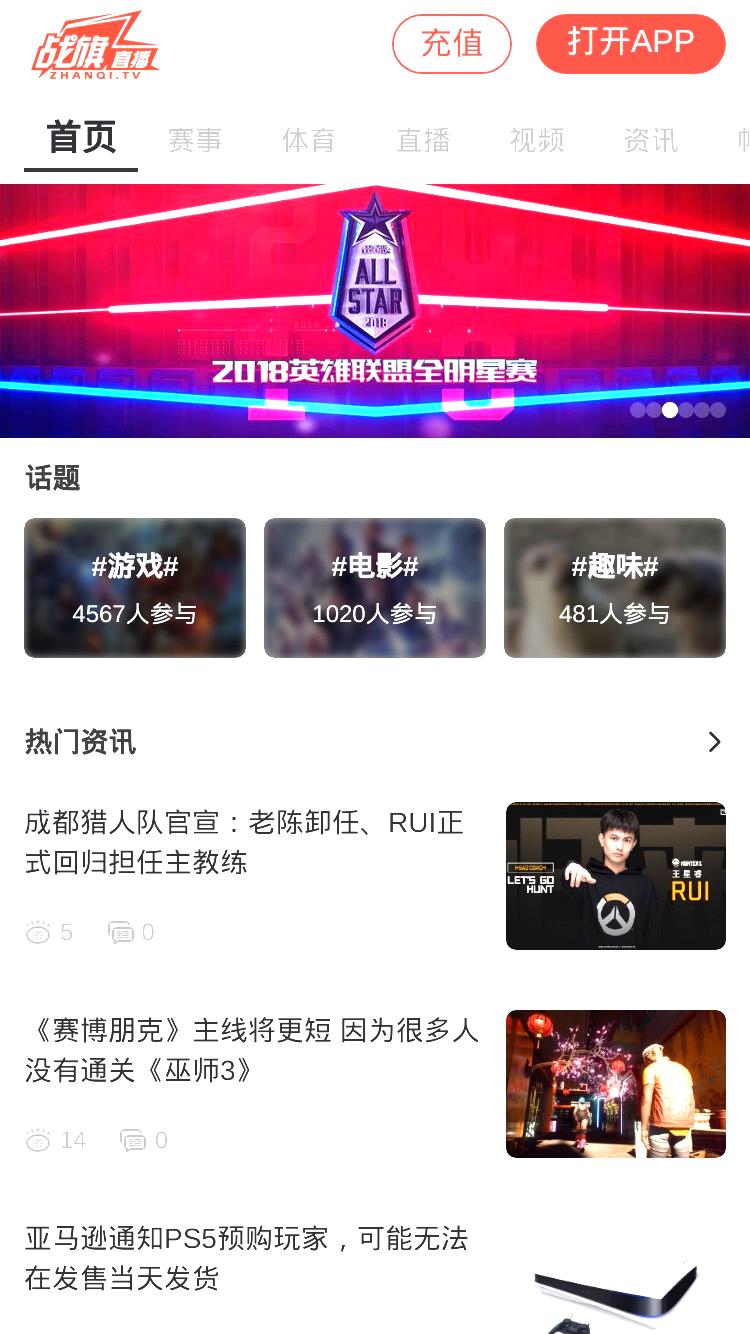Go to the 视频 tab
Screen dimensions: 750x1334
pyautogui.click(x=537, y=140)
